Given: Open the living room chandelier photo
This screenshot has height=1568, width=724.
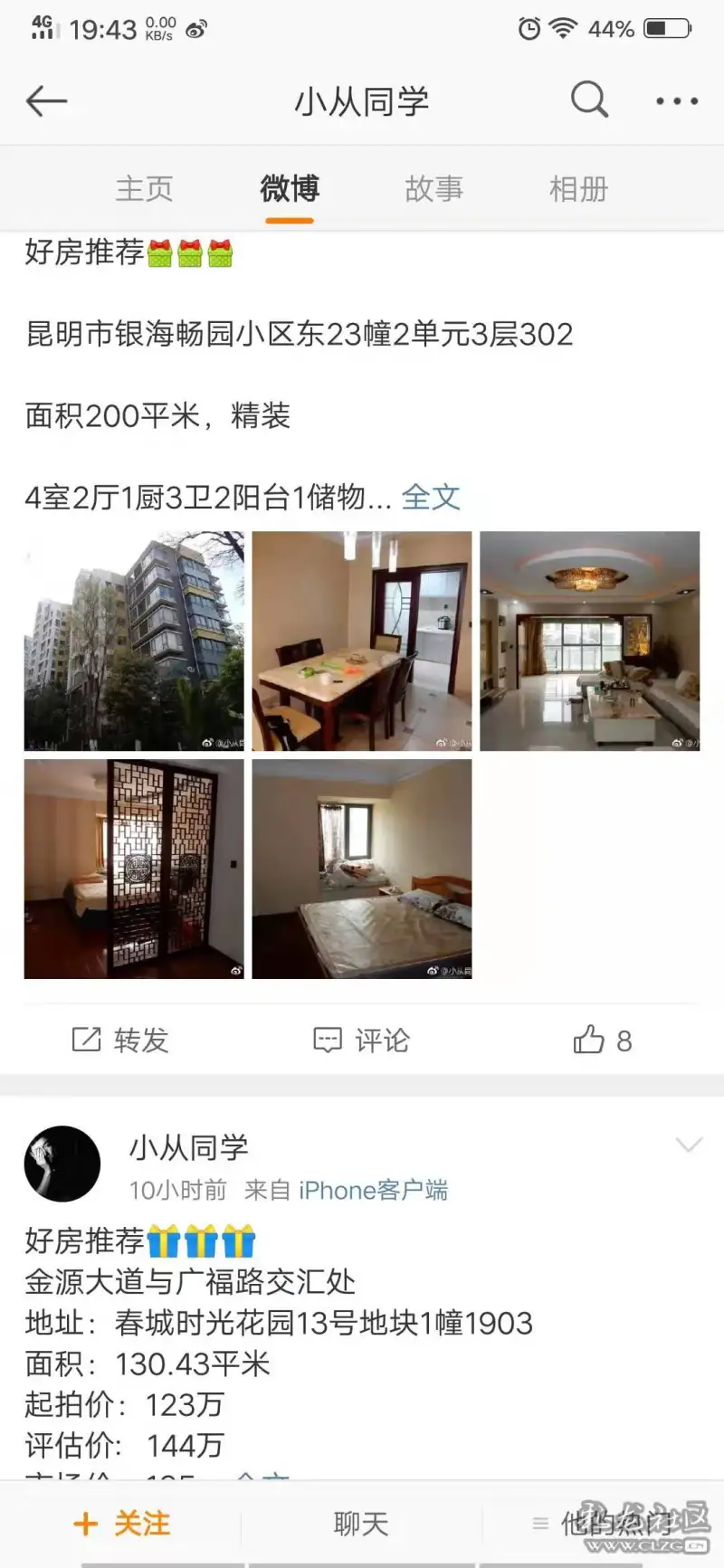Looking at the screenshot, I should coord(589,641).
